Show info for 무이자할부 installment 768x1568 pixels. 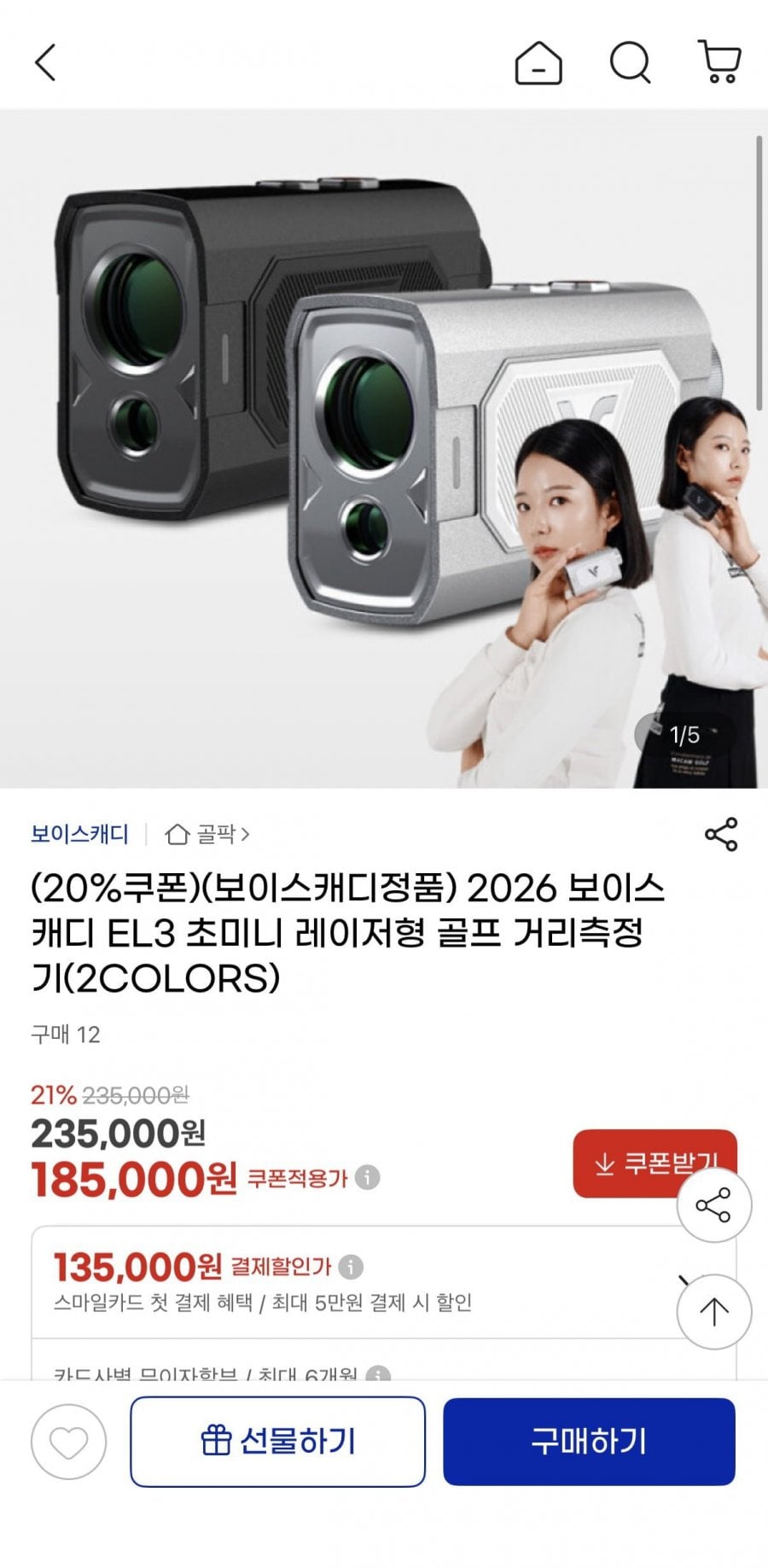tap(378, 1373)
